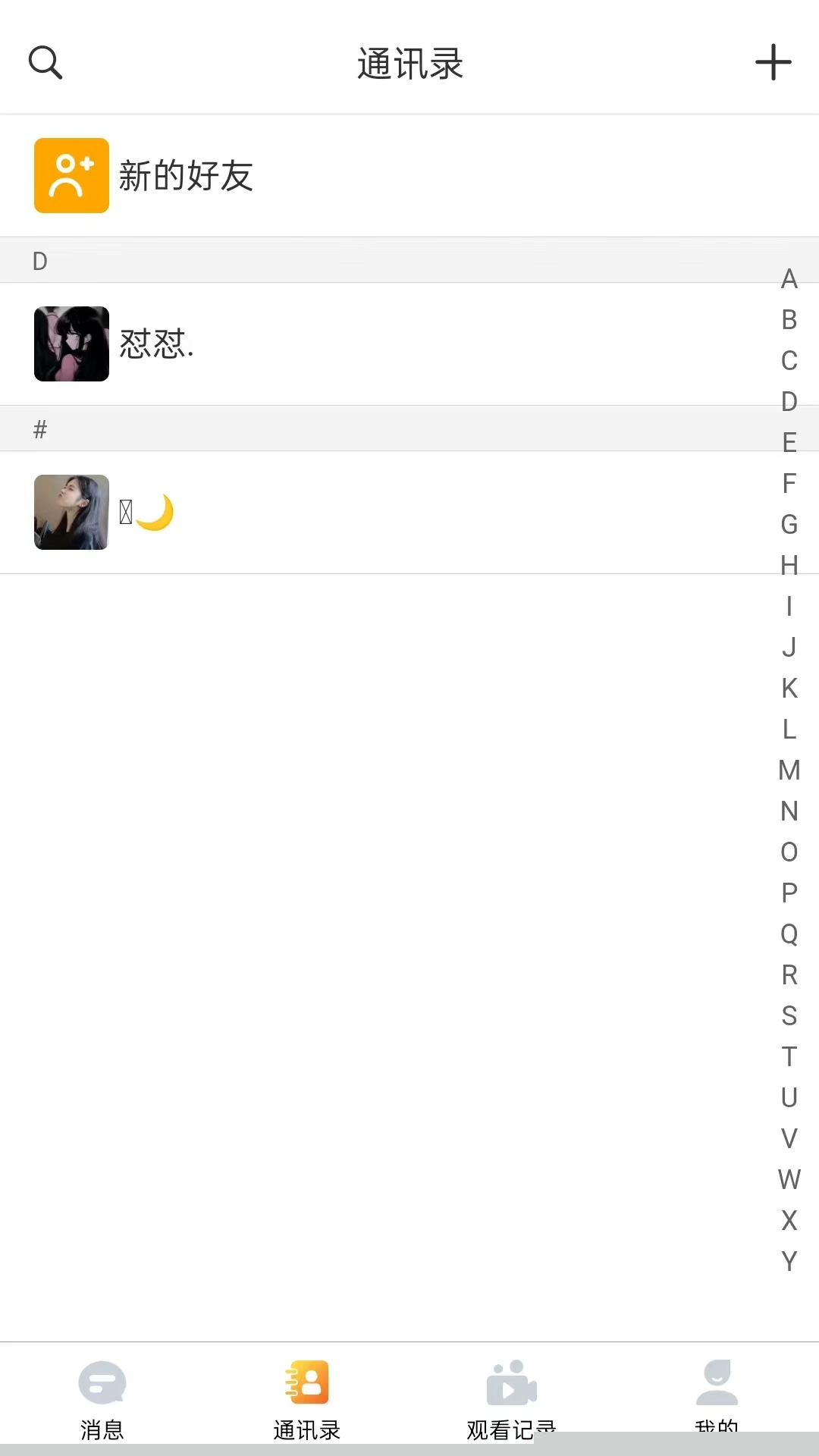Jump to letter Y in index
Screen dimensions: 819x1456
pos(789,1262)
